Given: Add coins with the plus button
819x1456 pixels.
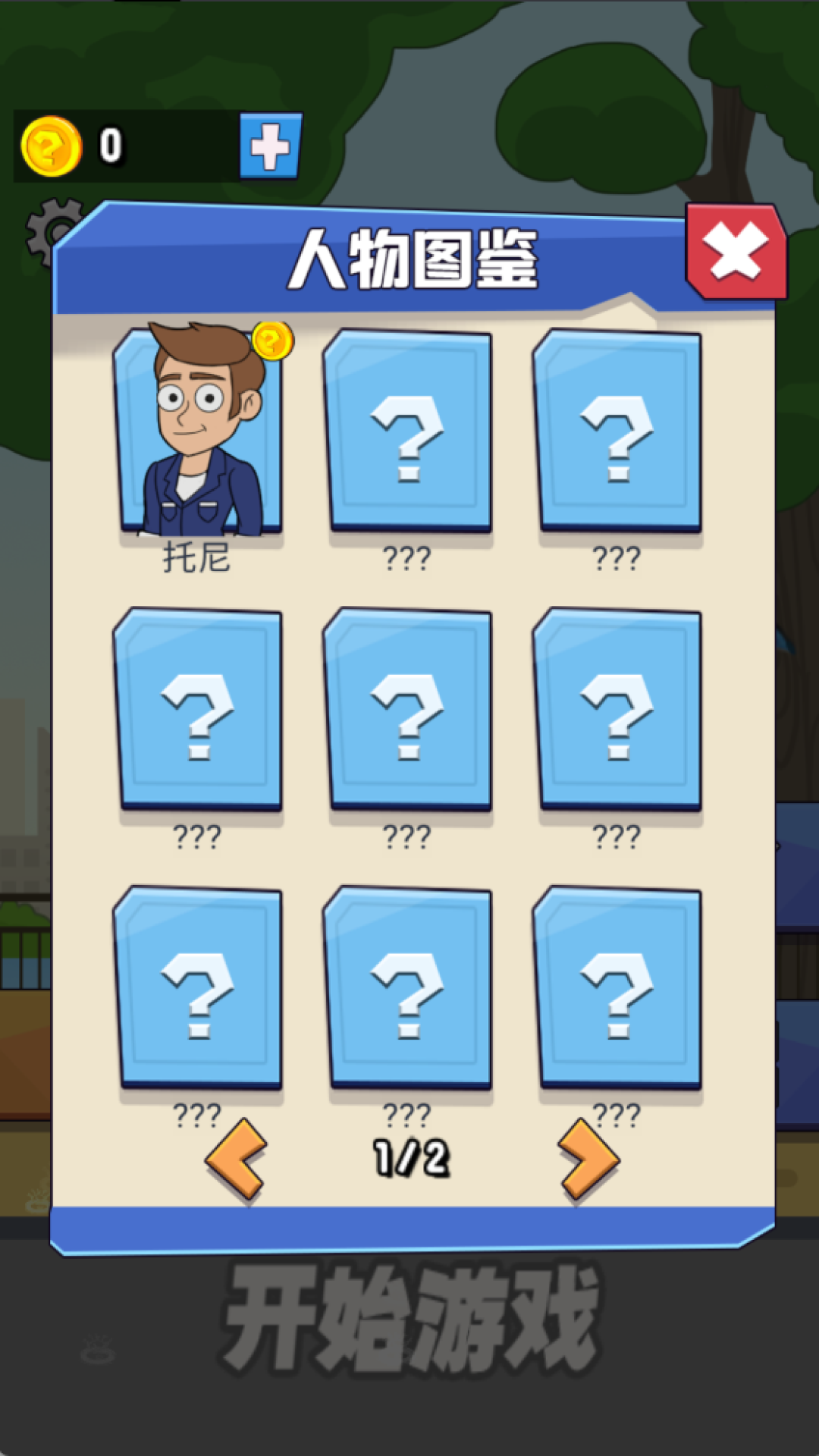Looking at the screenshot, I should pos(271,146).
